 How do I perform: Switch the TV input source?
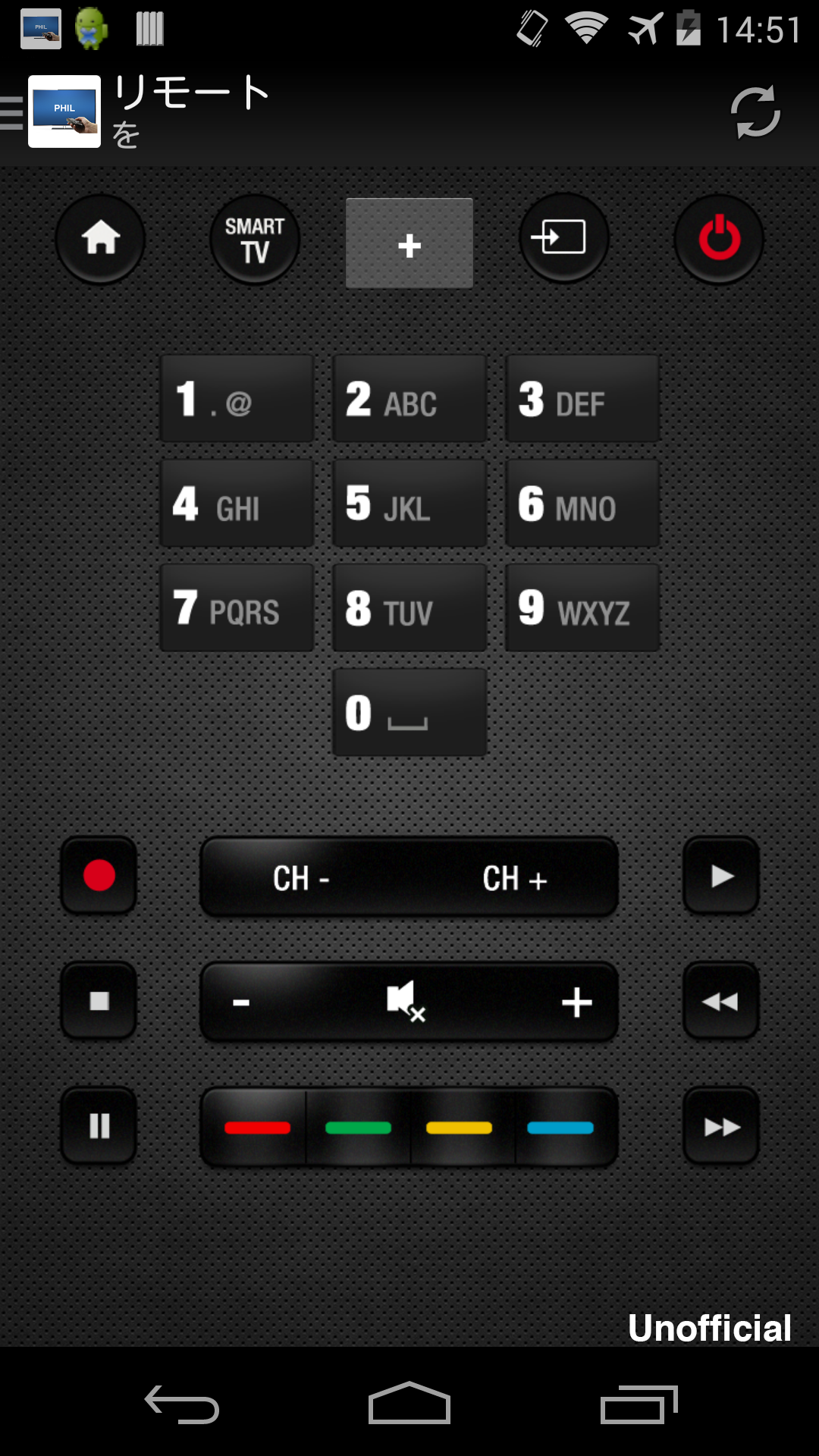point(563,238)
